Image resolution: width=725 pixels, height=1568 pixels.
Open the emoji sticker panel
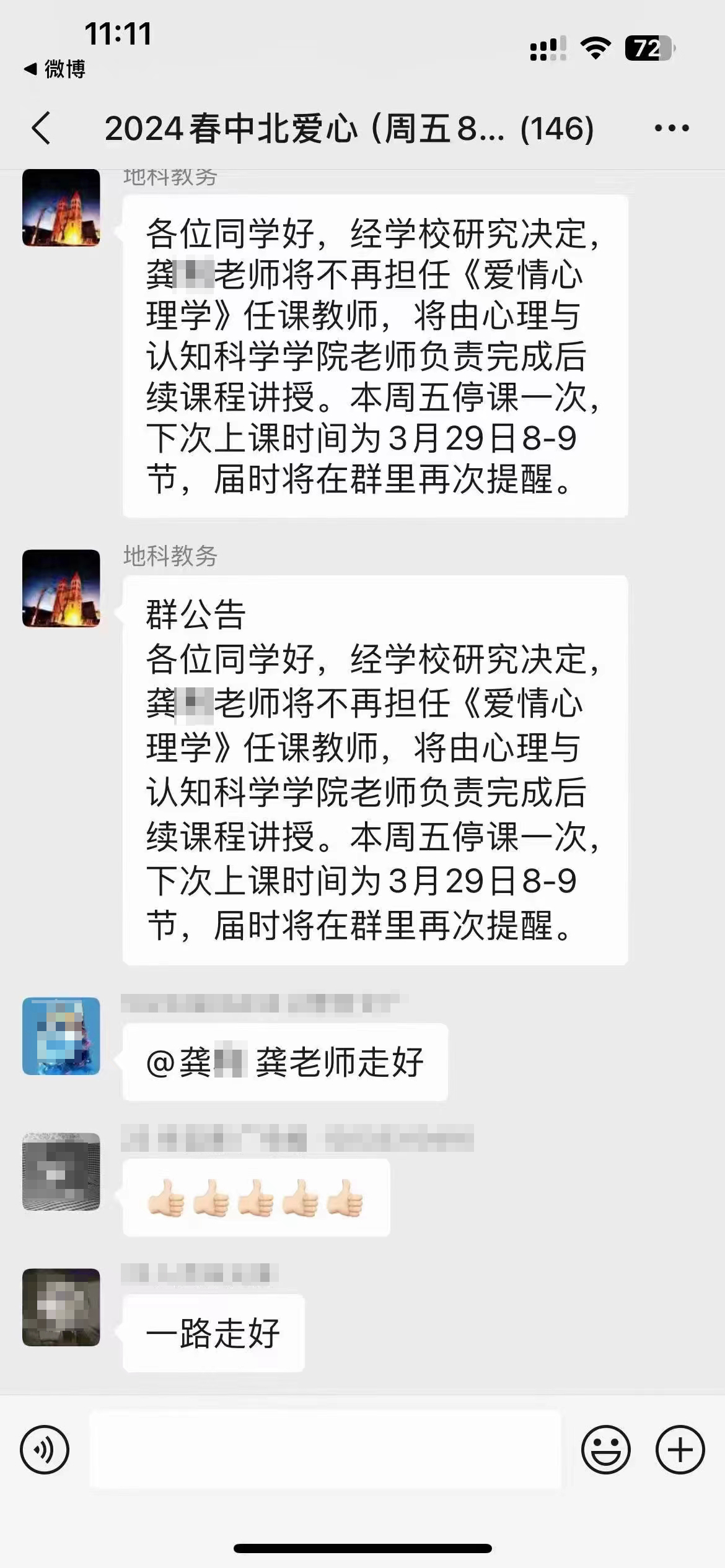coord(605,1450)
